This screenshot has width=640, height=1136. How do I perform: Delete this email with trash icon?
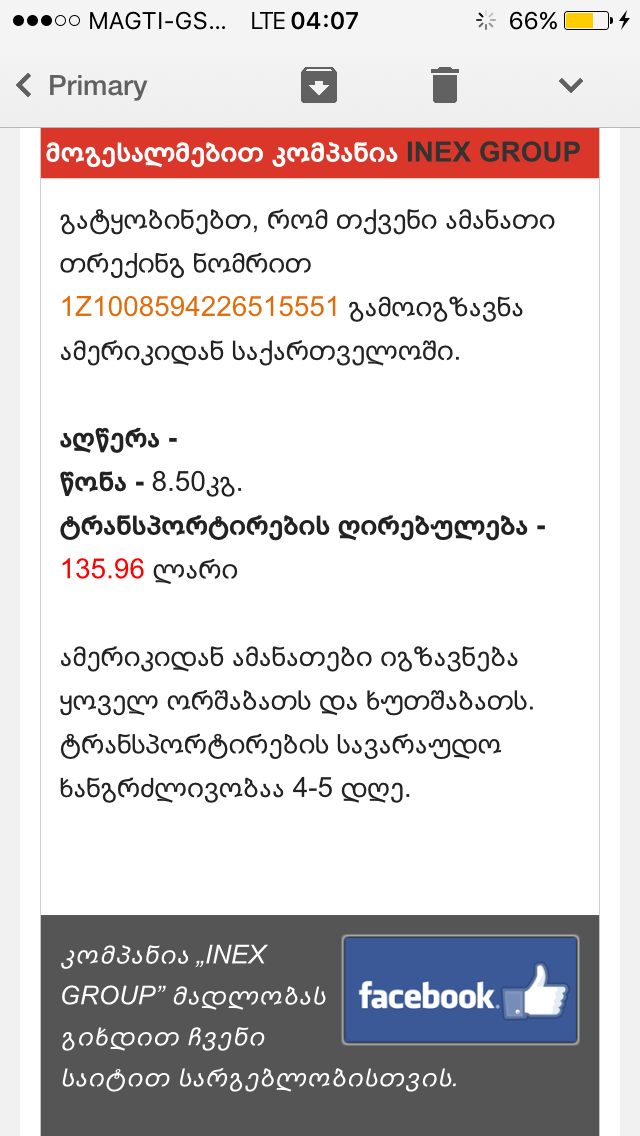pyautogui.click(x=445, y=85)
